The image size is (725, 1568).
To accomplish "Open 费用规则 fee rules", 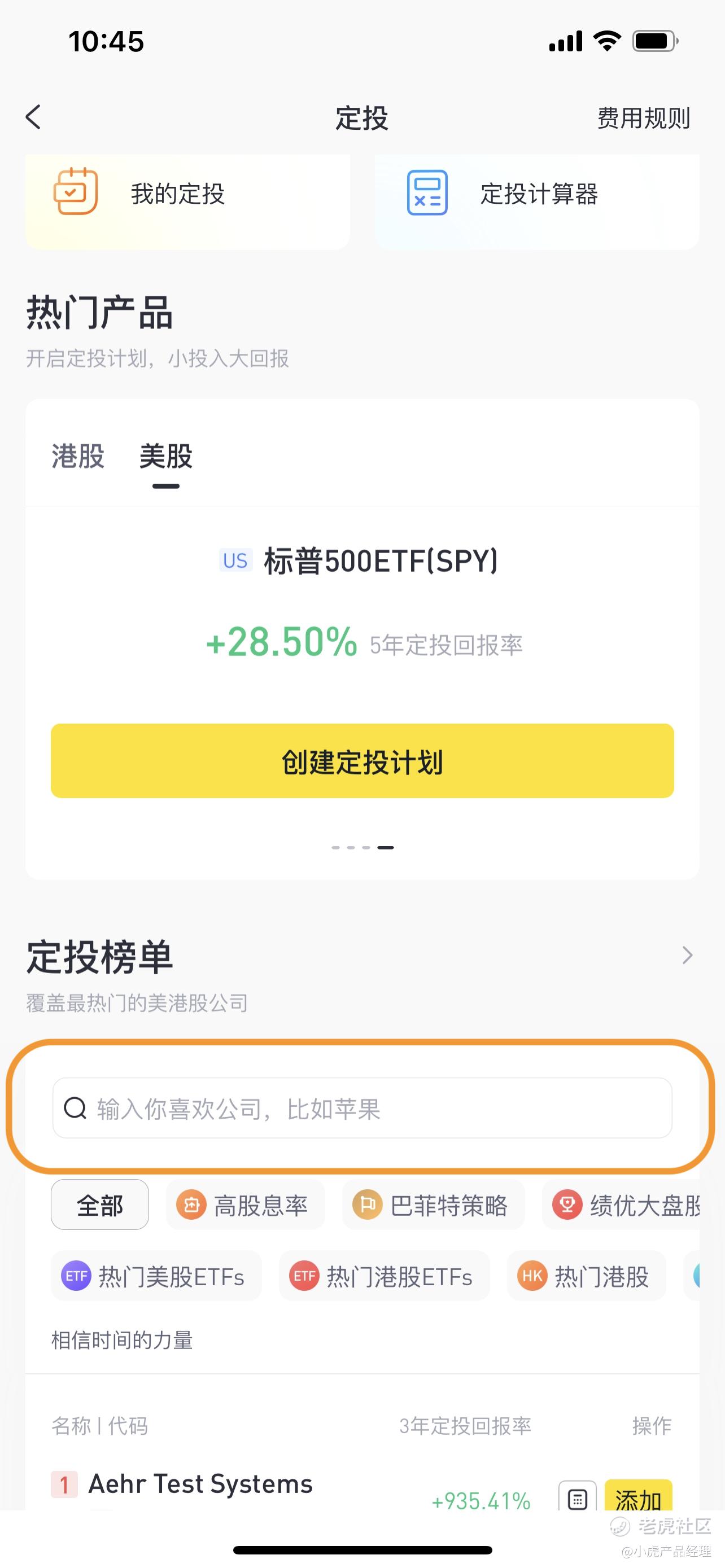I will (644, 118).
